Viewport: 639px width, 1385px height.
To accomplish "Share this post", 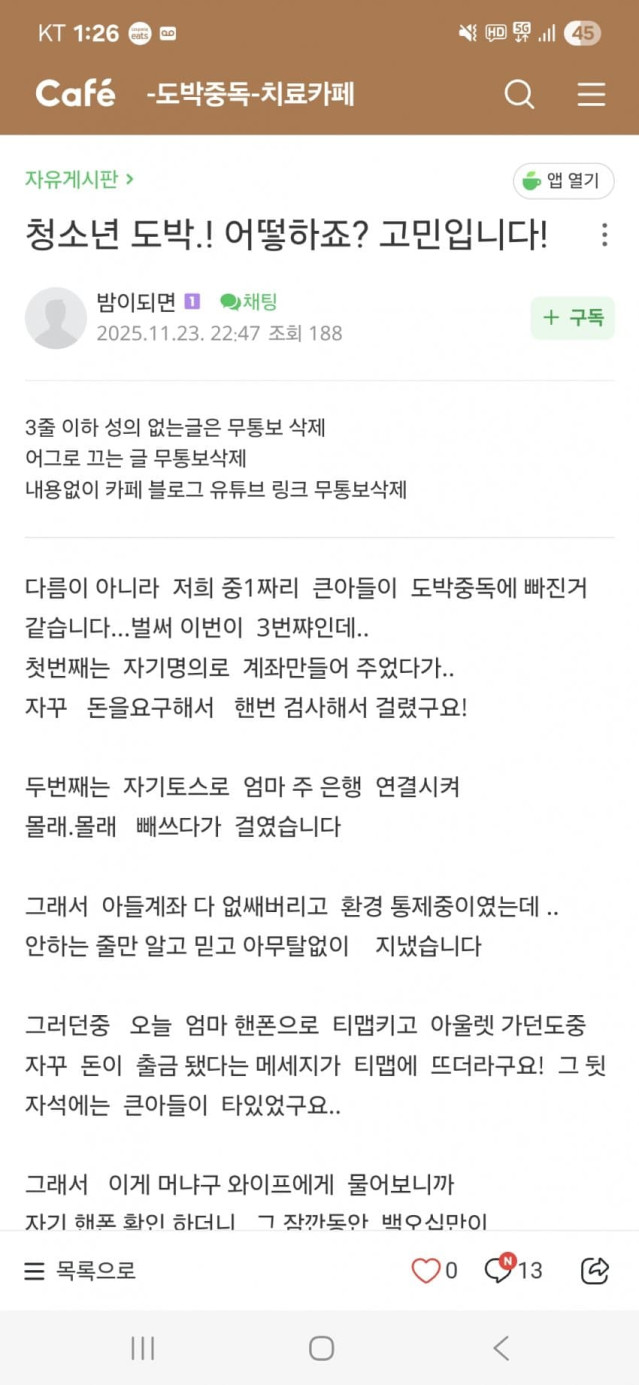I will pyautogui.click(x=595, y=1270).
